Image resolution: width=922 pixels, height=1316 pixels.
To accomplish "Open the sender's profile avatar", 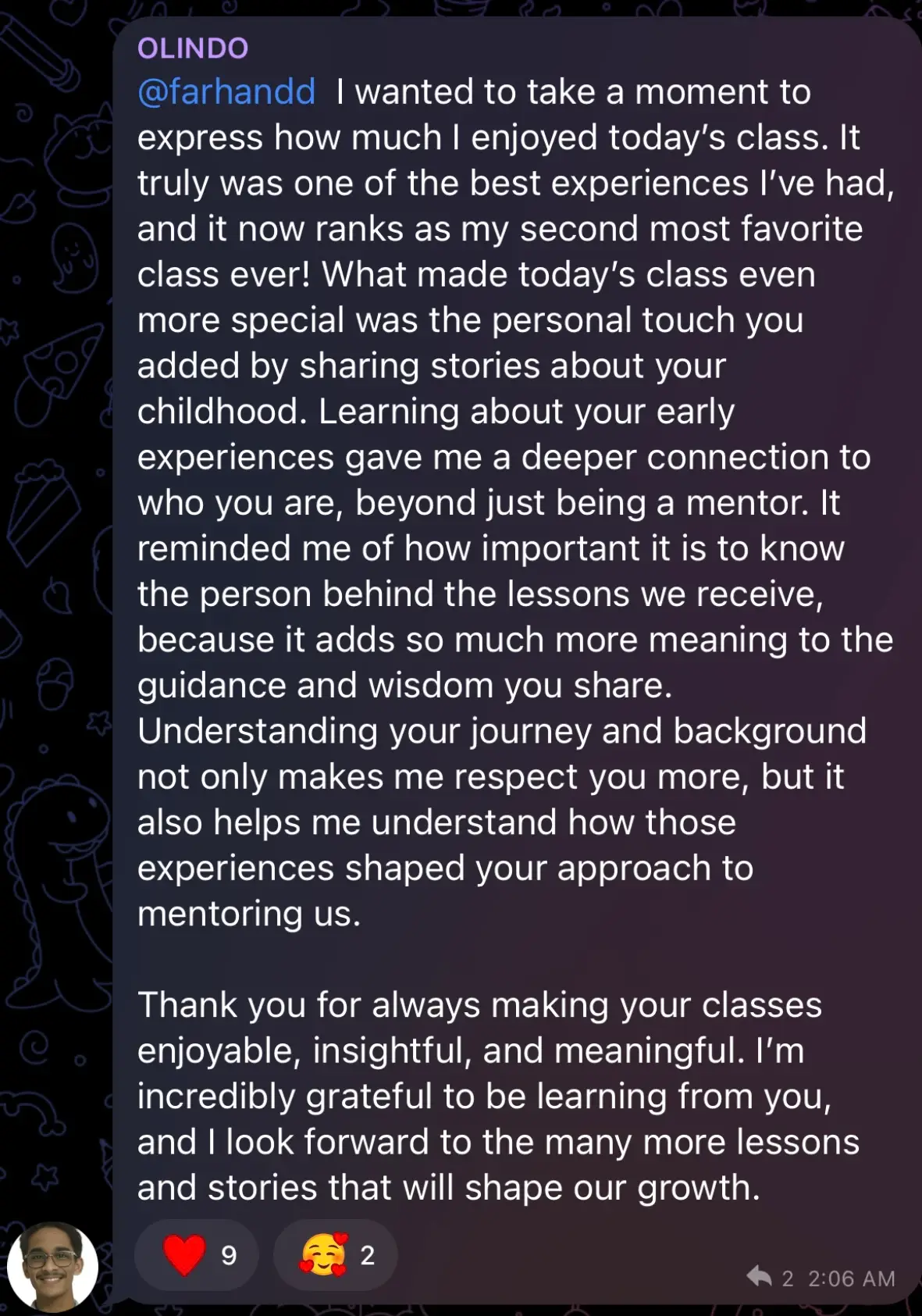I will (x=52, y=1267).
